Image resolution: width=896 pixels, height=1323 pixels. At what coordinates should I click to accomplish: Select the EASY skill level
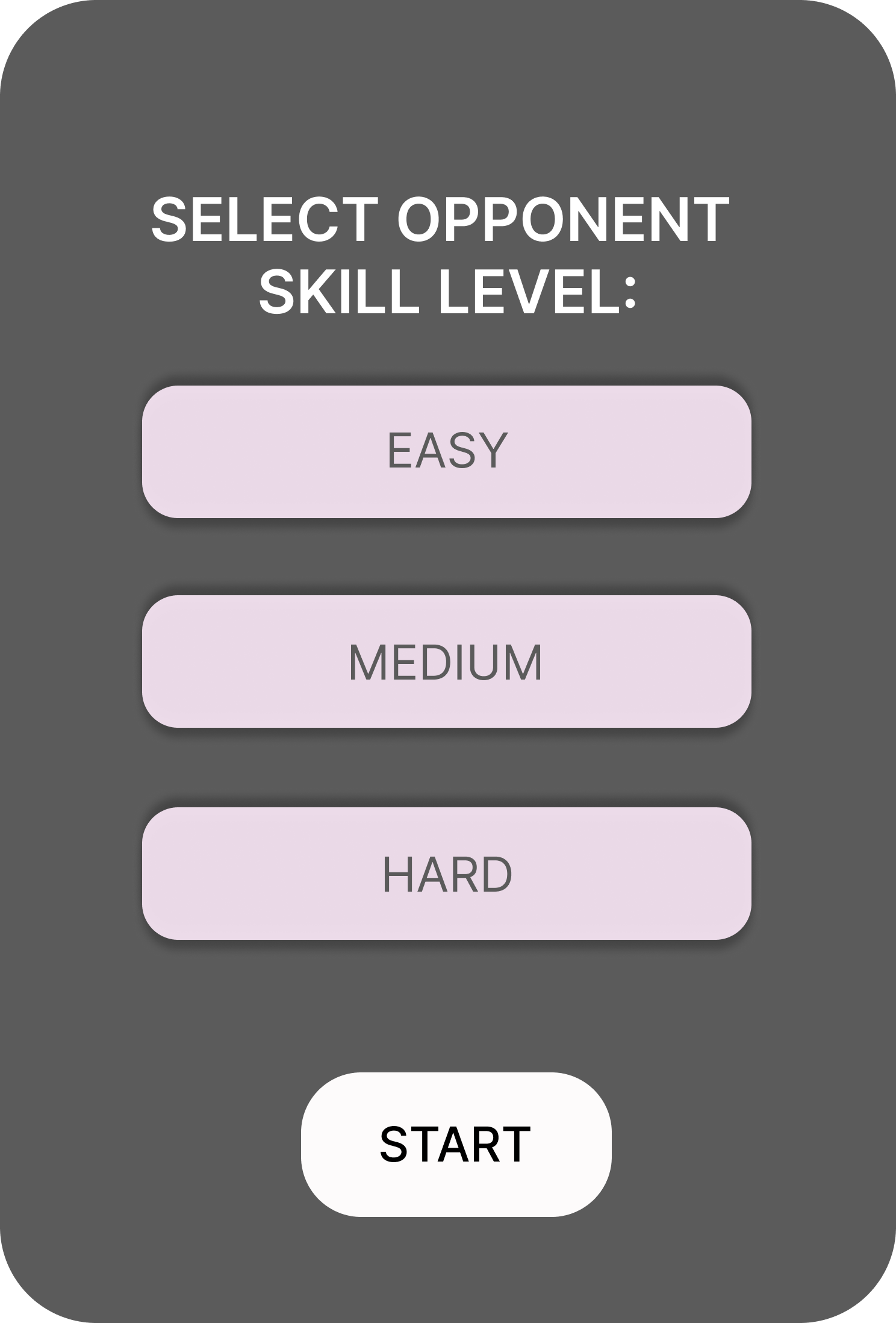coord(446,451)
